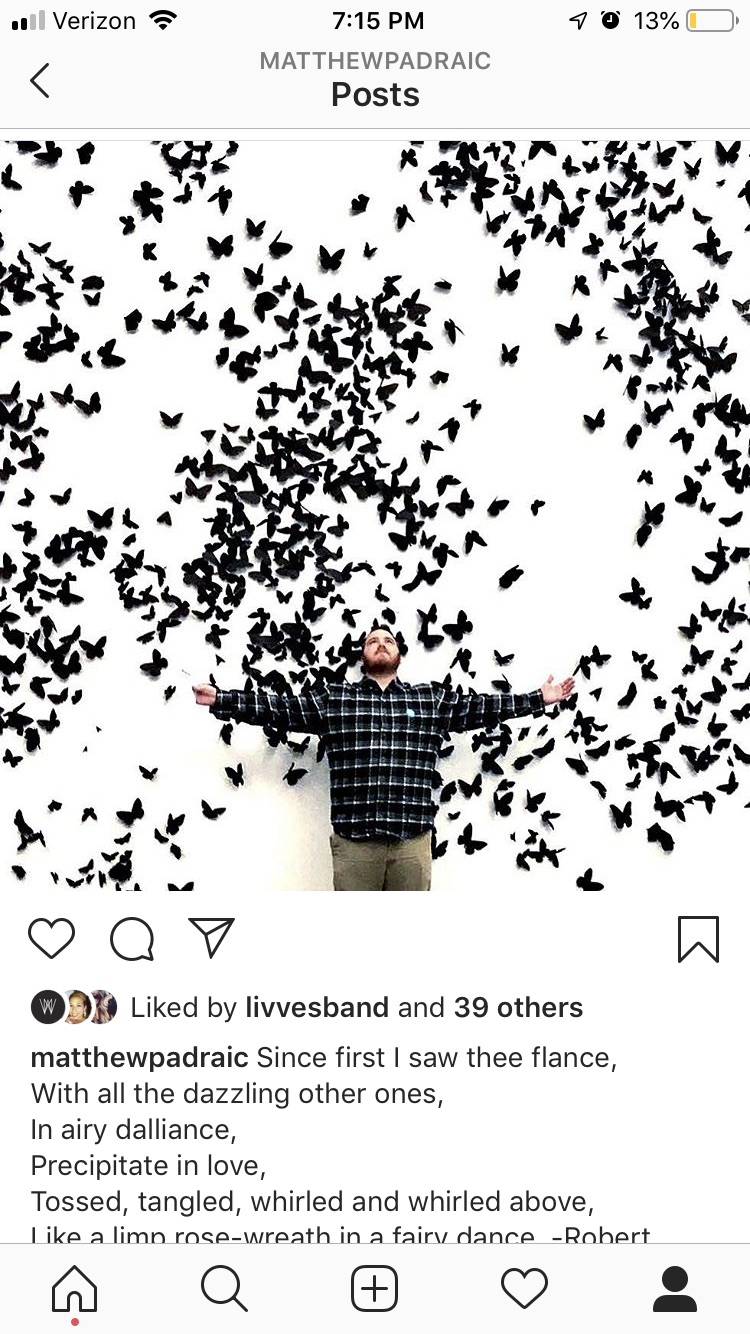Like the matthewpadraic post

[52, 938]
